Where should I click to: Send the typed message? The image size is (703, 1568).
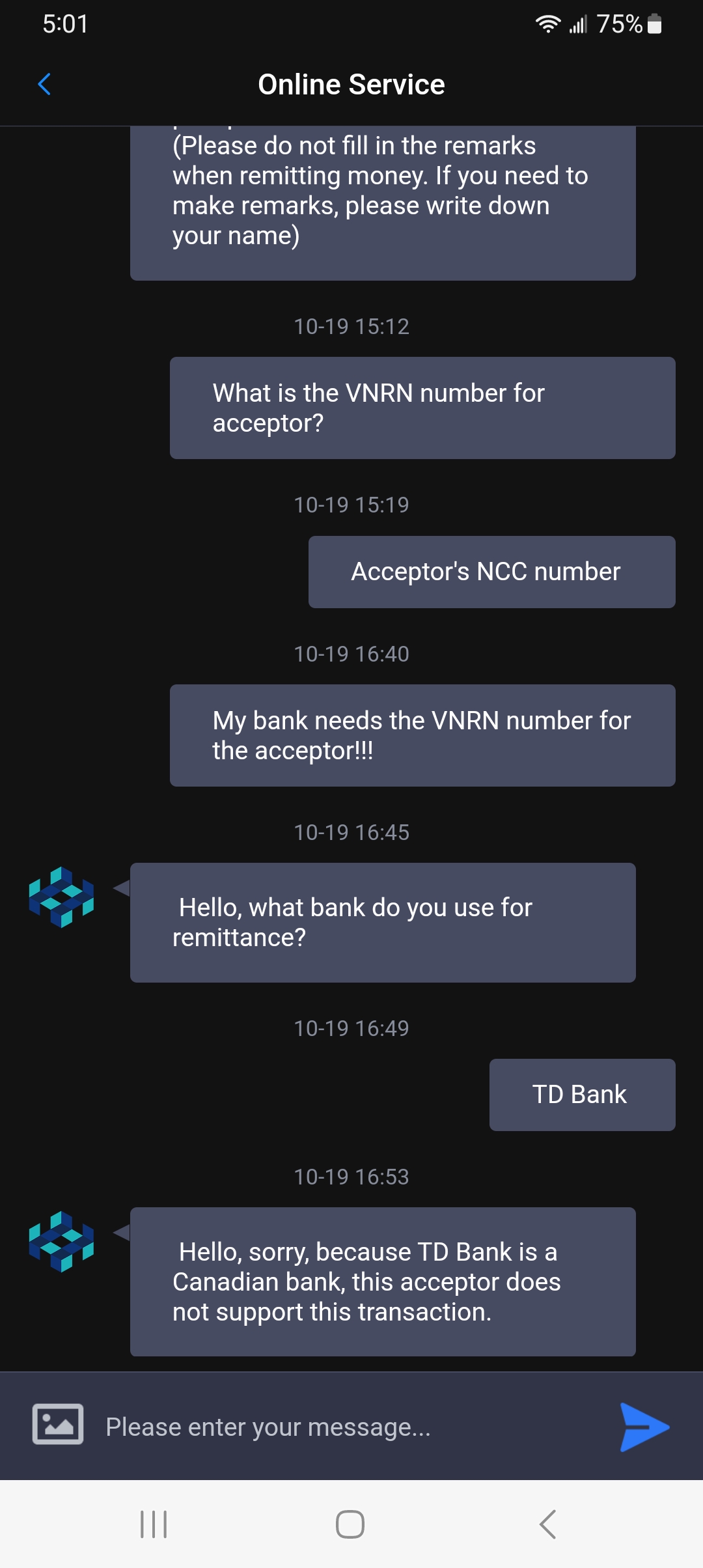click(x=644, y=1427)
